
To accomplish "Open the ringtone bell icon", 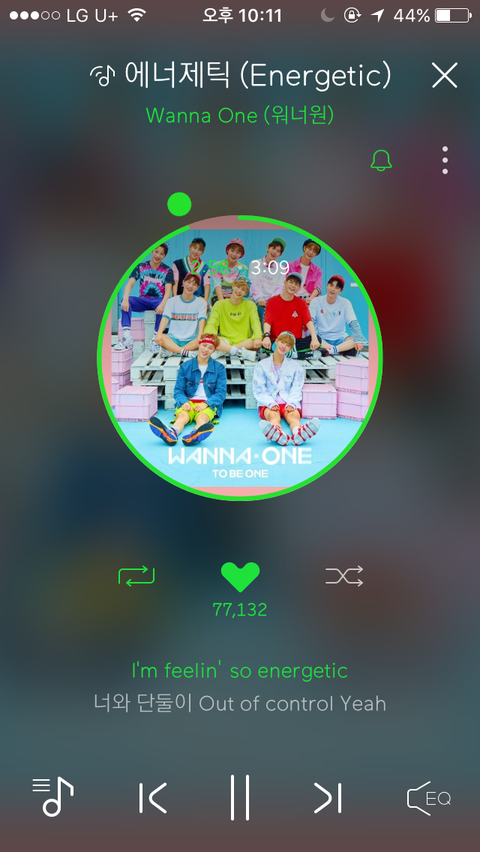I will (381, 160).
